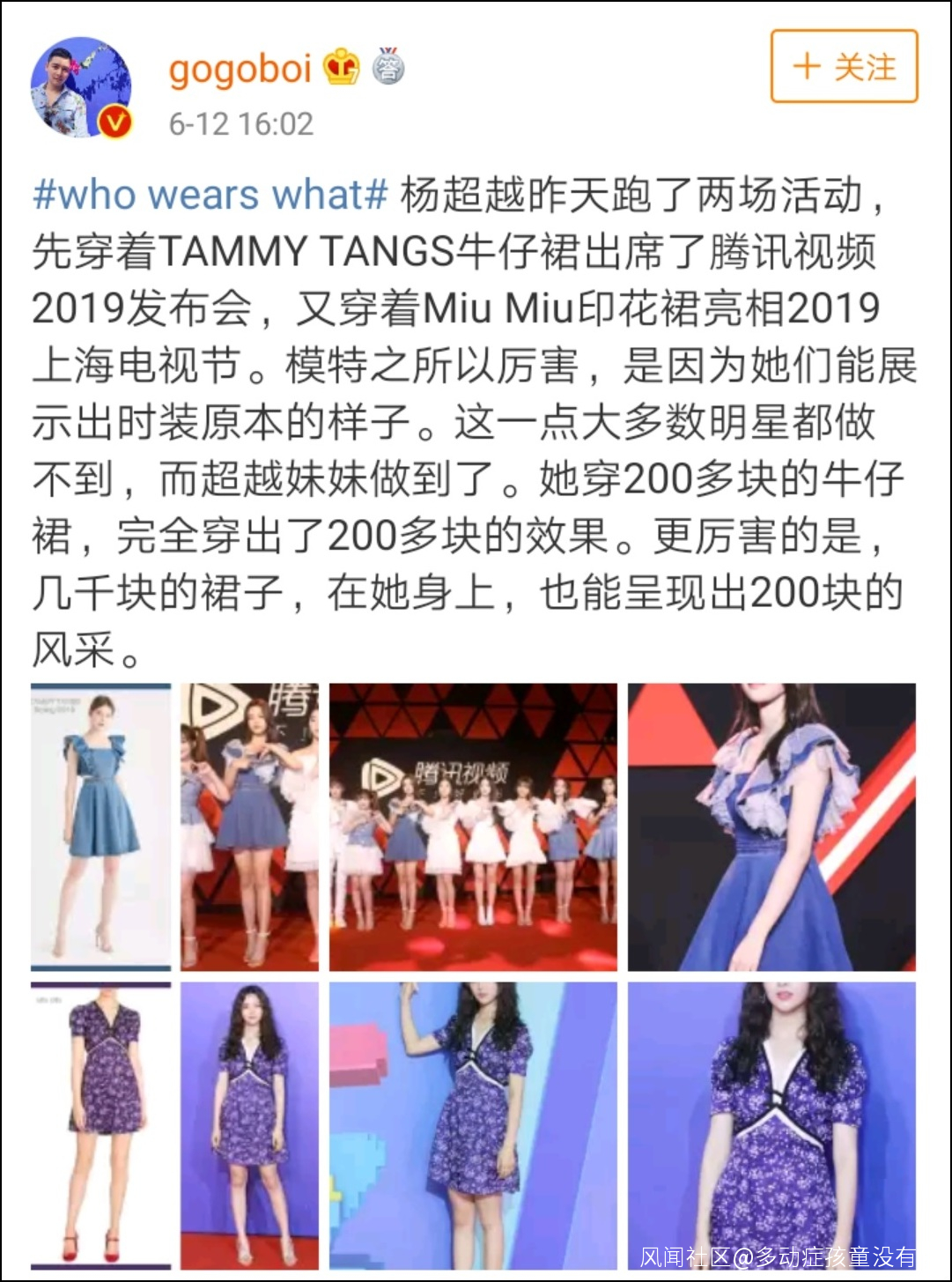
Task: Follow gogoboi with the 关注 button
Action: tap(844, 67)
